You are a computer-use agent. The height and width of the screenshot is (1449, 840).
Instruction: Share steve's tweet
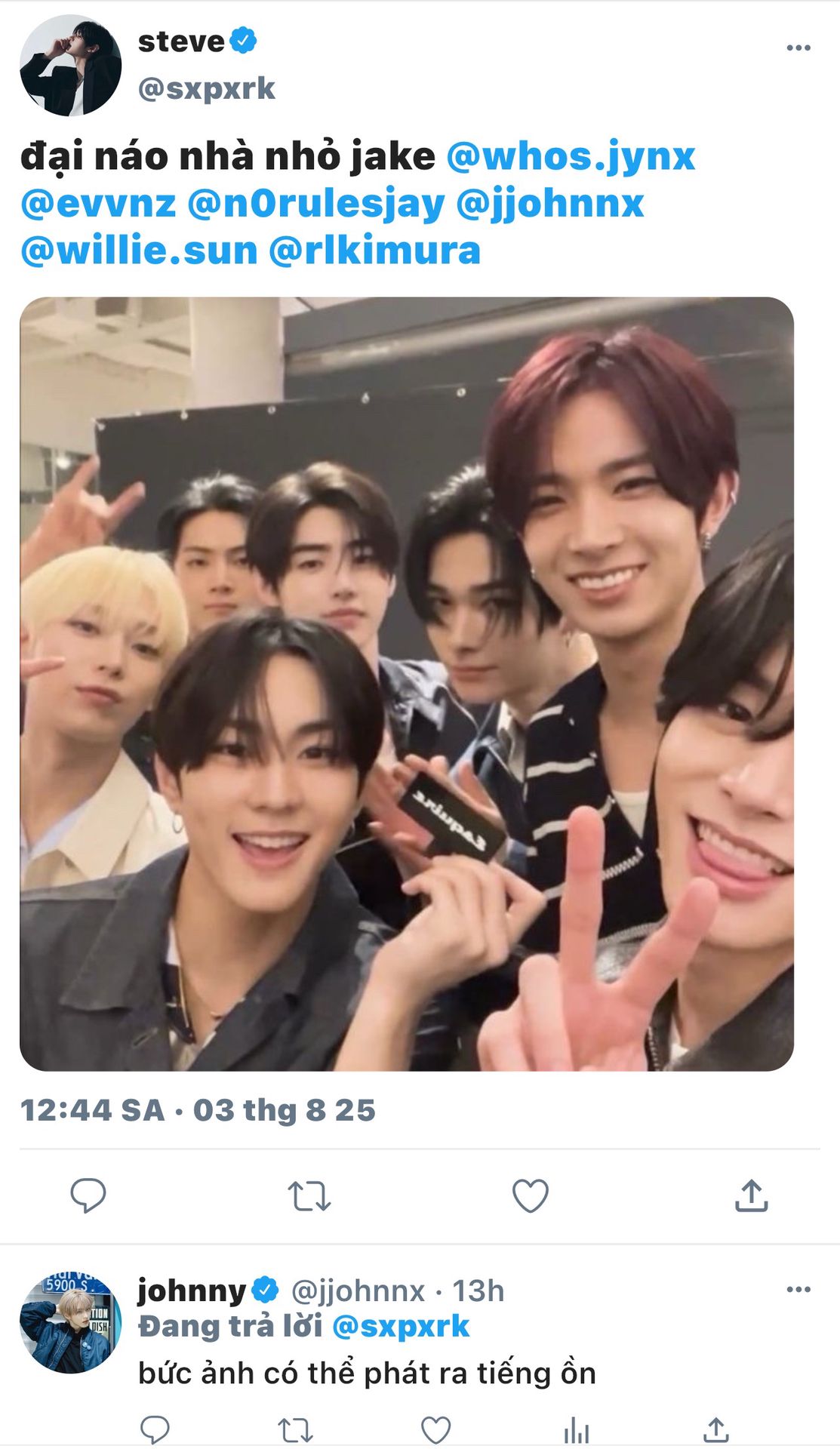click(751, 1195)
